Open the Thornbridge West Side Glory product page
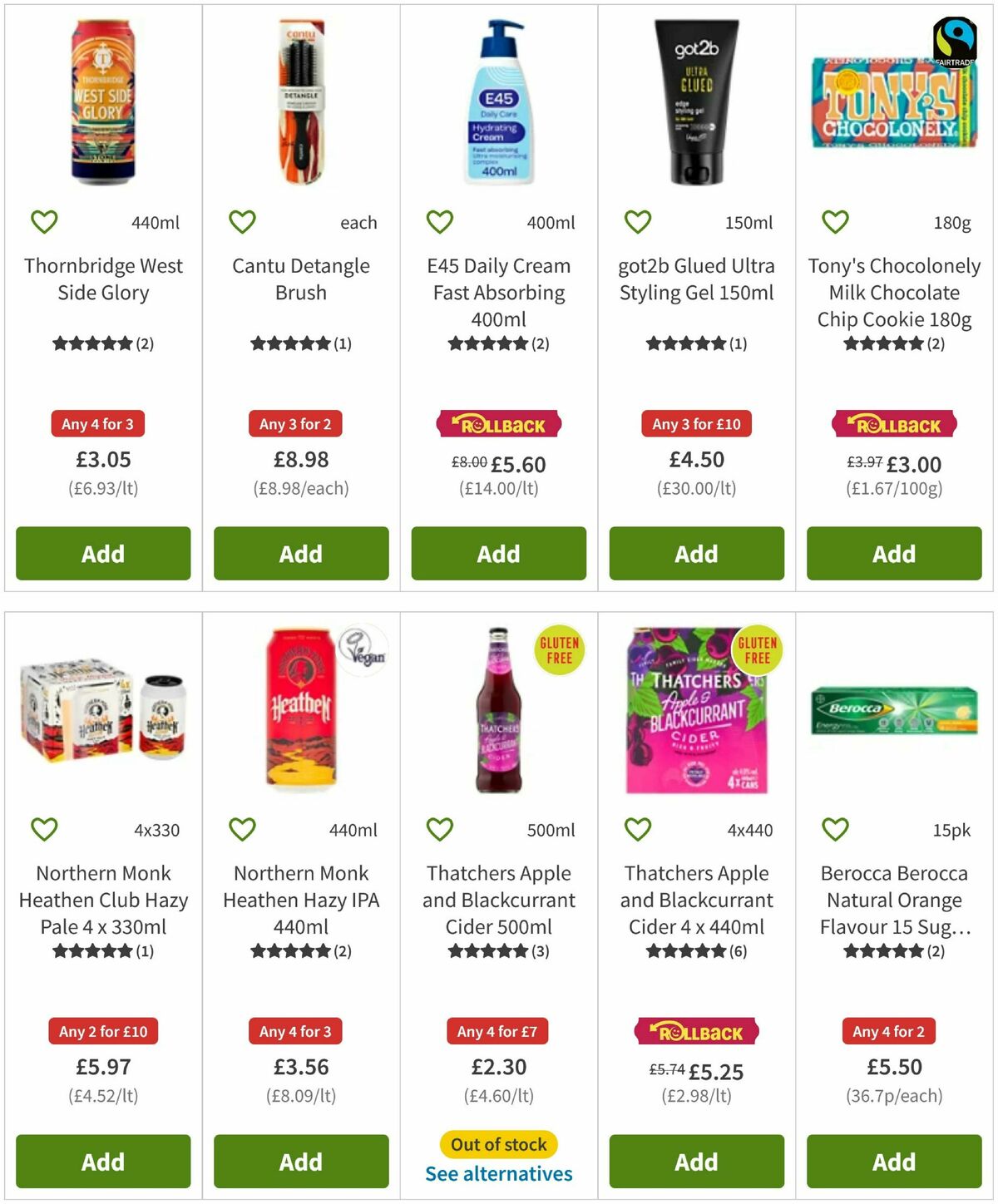Image resolution: width=998 pixels, height=1204 pixels. click(102, 279)
